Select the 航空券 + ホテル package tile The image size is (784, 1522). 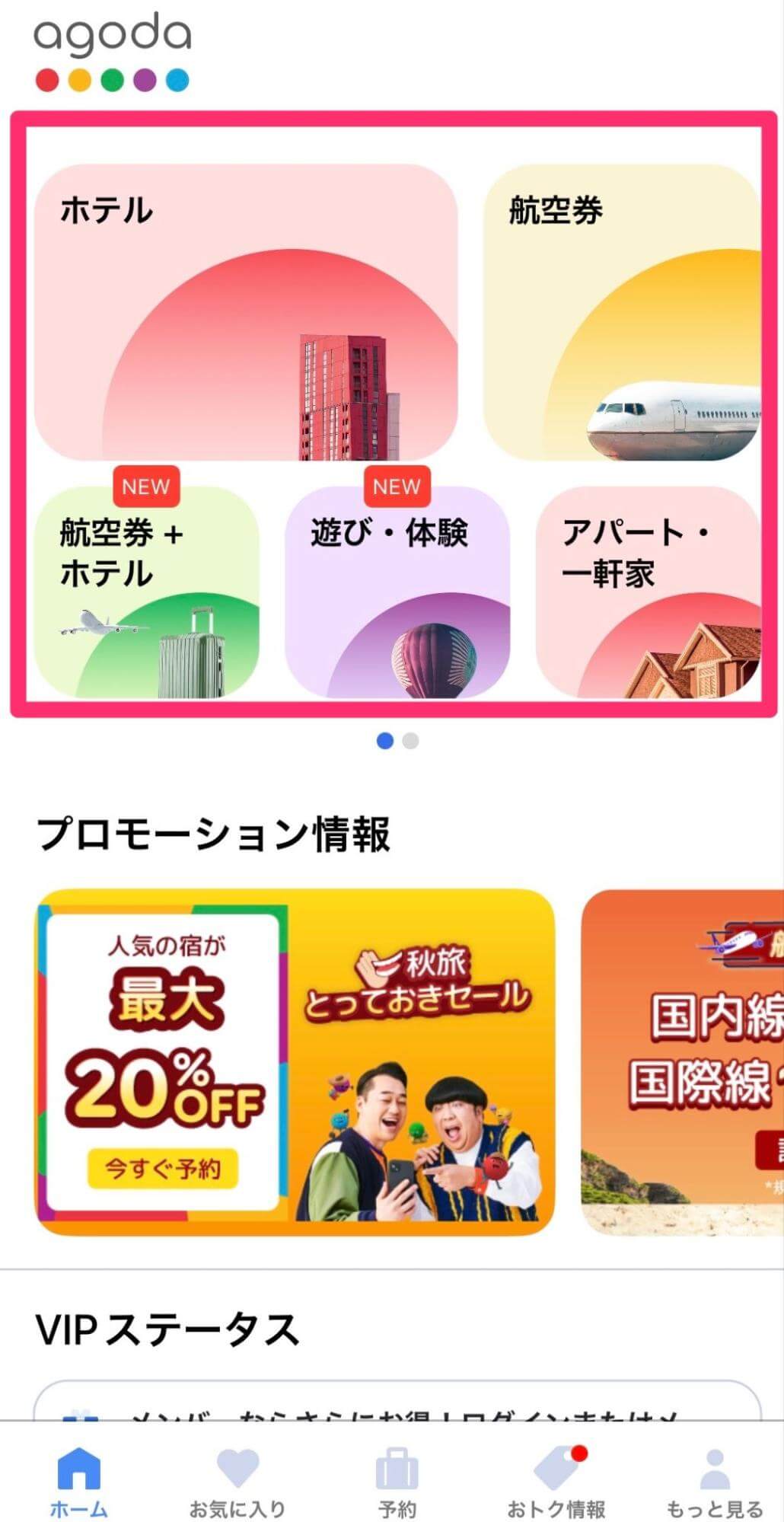click(146, 592)
